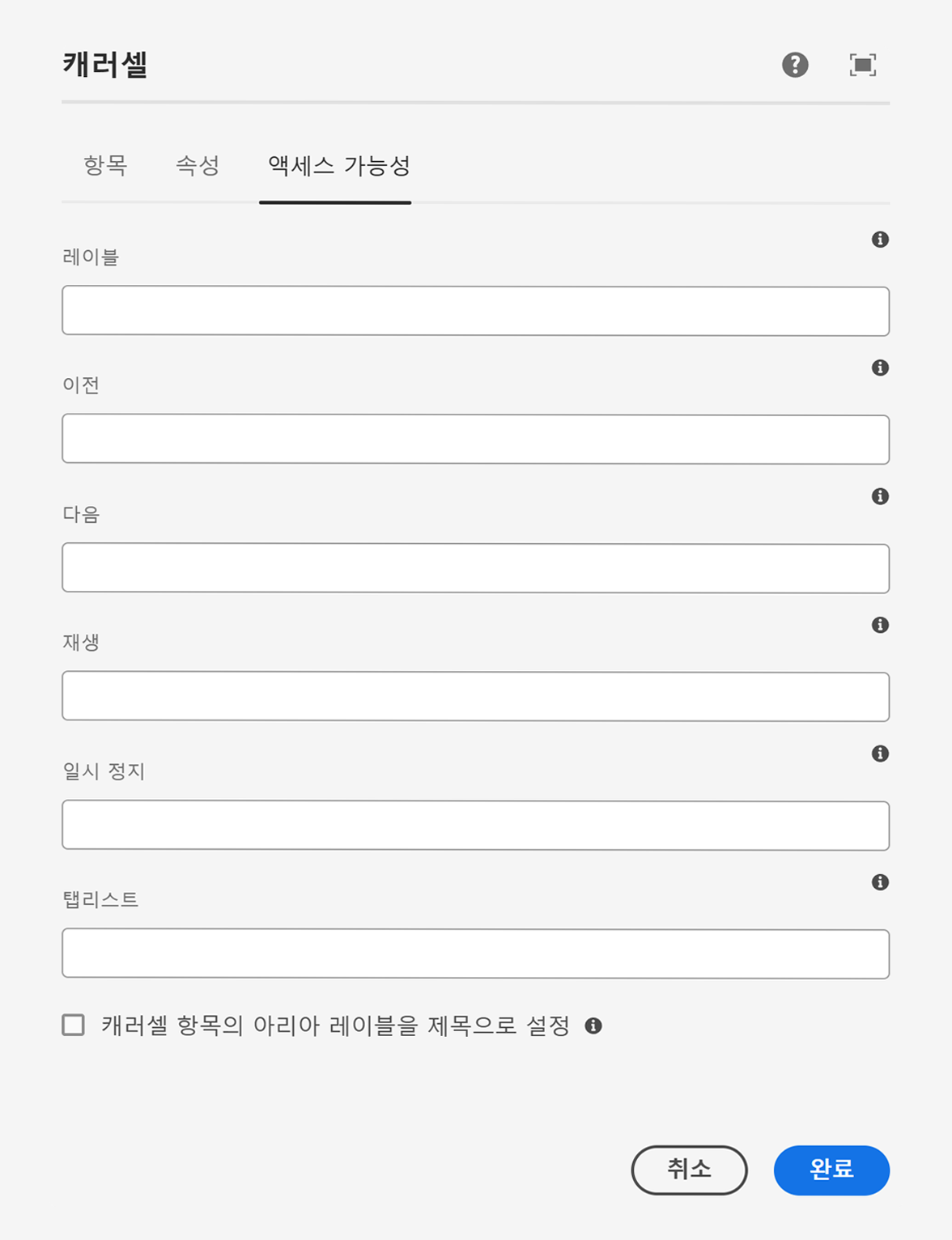This screenshot has width=952, height=1240.
Task: Show info tooltip for 재생 field
Action: coord(880,625)
